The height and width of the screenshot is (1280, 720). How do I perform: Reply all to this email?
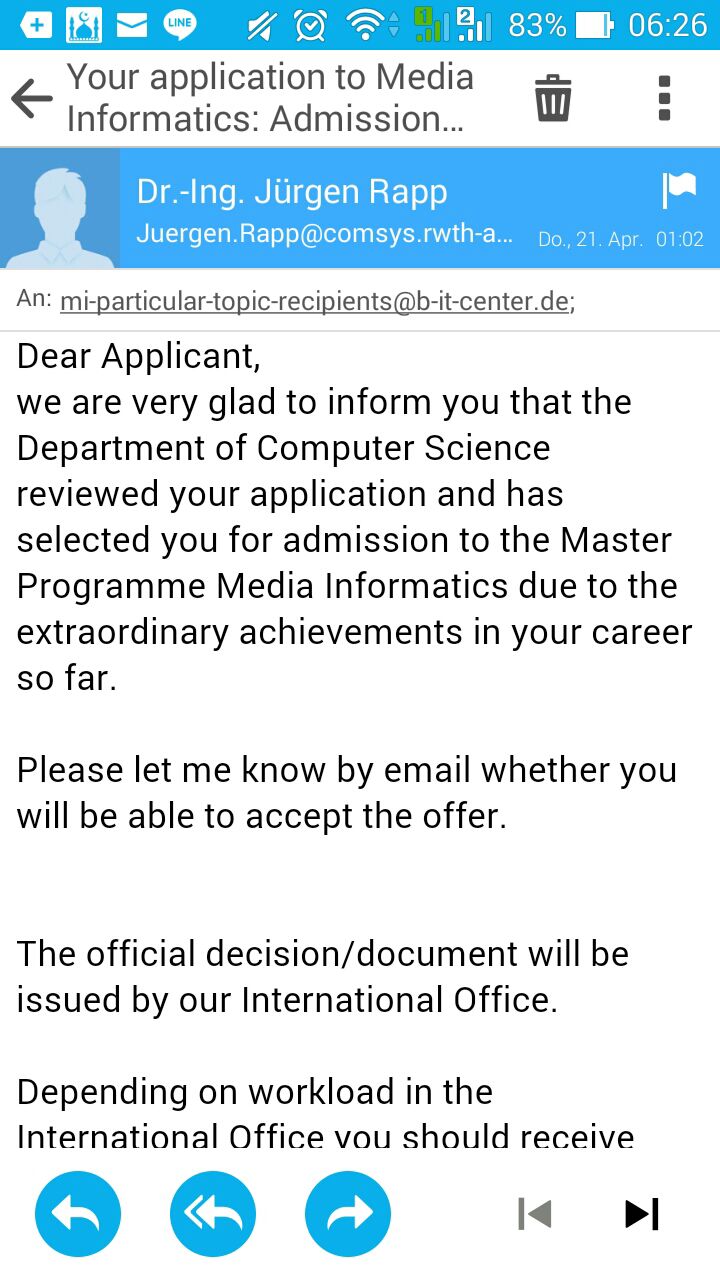click(213, 1214)
